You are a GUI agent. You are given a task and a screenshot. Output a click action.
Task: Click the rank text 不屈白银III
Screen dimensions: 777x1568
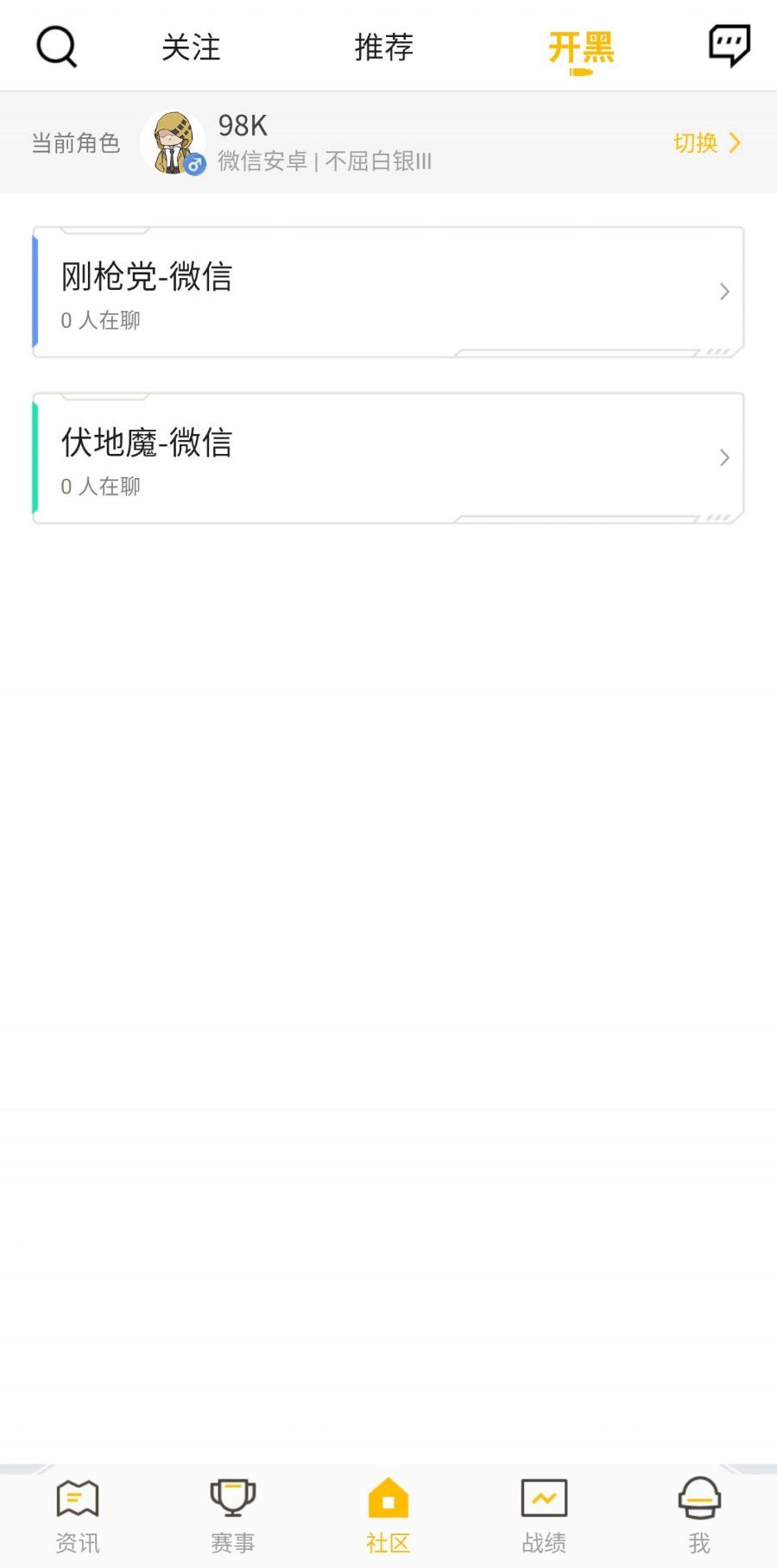point(380,161)
